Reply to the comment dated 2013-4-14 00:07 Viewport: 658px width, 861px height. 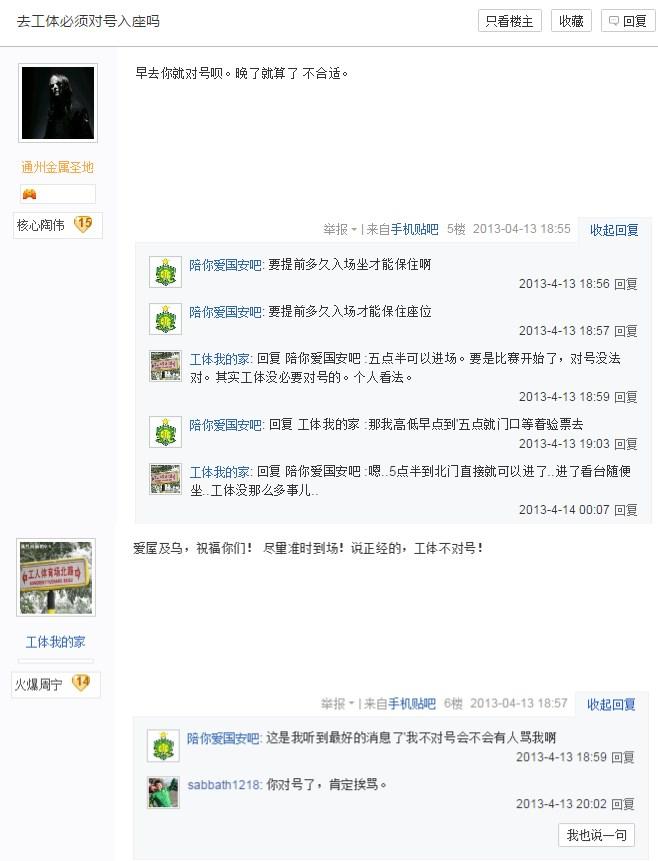point(626,510)
